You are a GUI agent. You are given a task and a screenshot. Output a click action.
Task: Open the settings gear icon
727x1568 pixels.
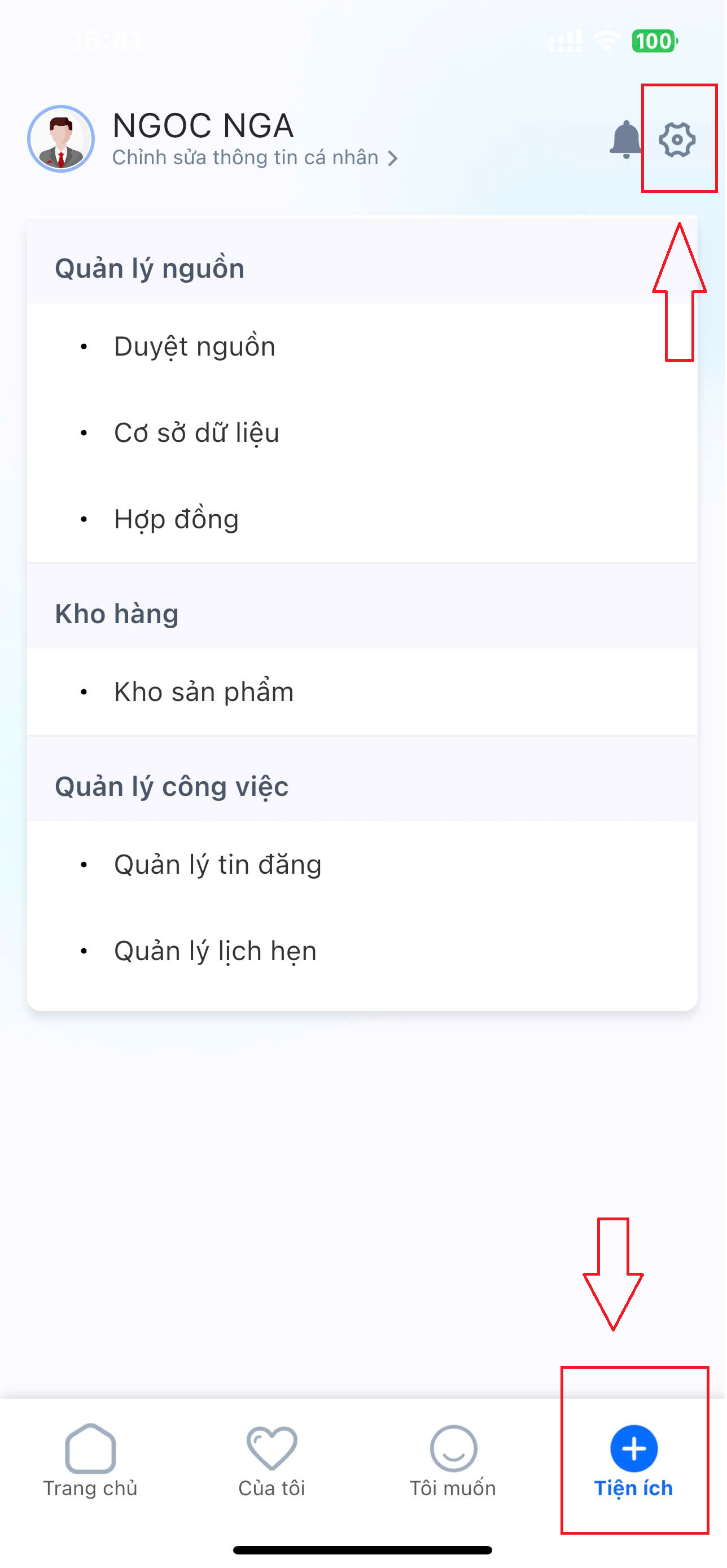click(678, 140)
